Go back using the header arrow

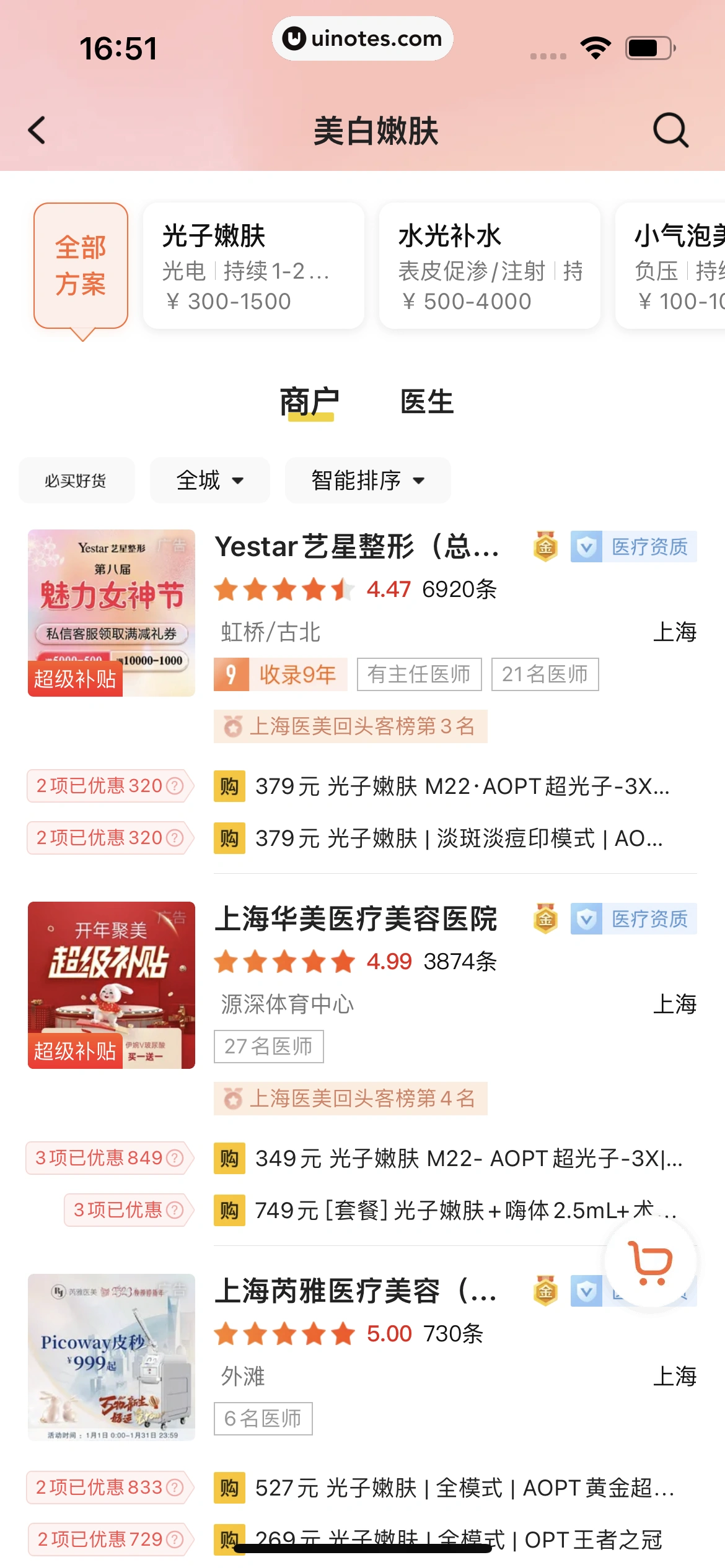pyautogui.click(x=37, y=131)
